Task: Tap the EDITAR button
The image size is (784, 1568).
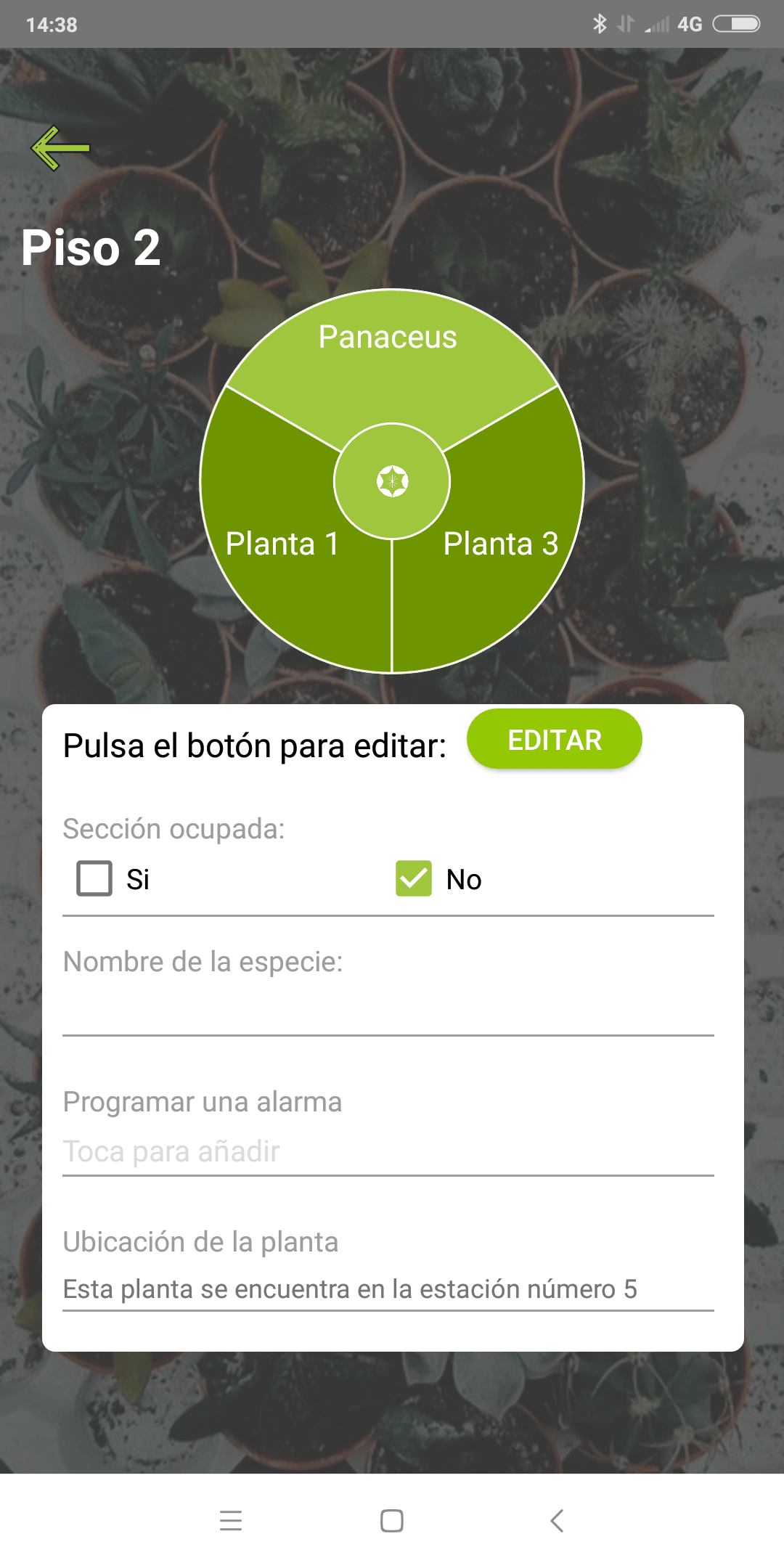Action: (554, 740)
